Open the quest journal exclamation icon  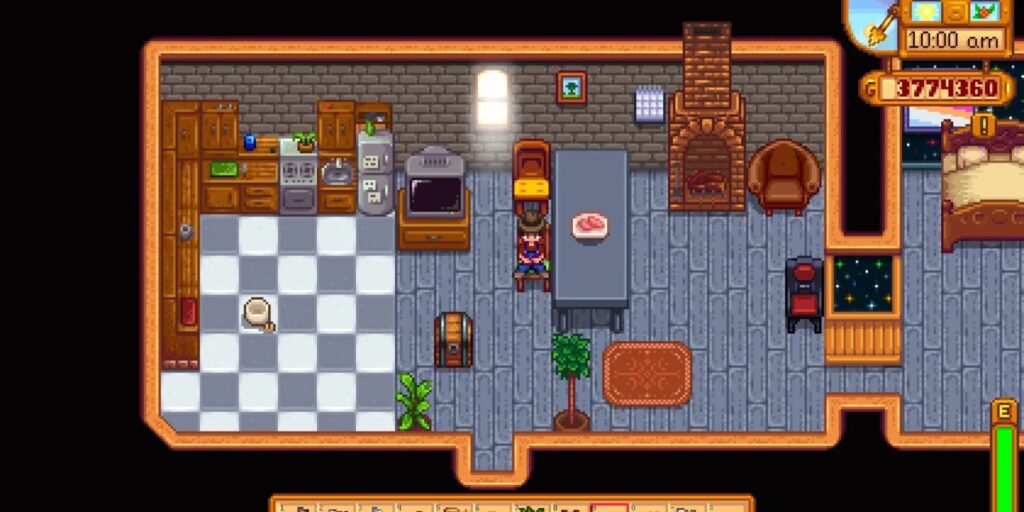(985, 125)
